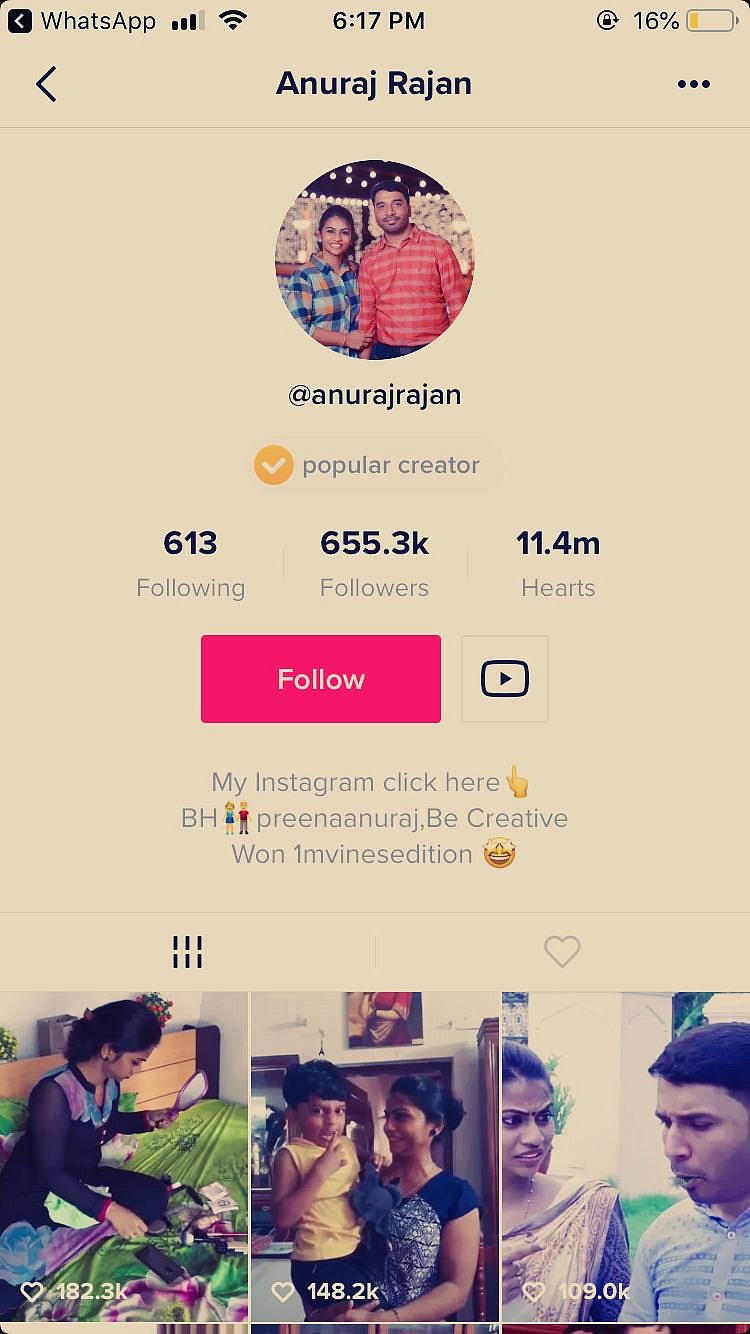Return to WhatsApp from the status bar

coord(82,21)
